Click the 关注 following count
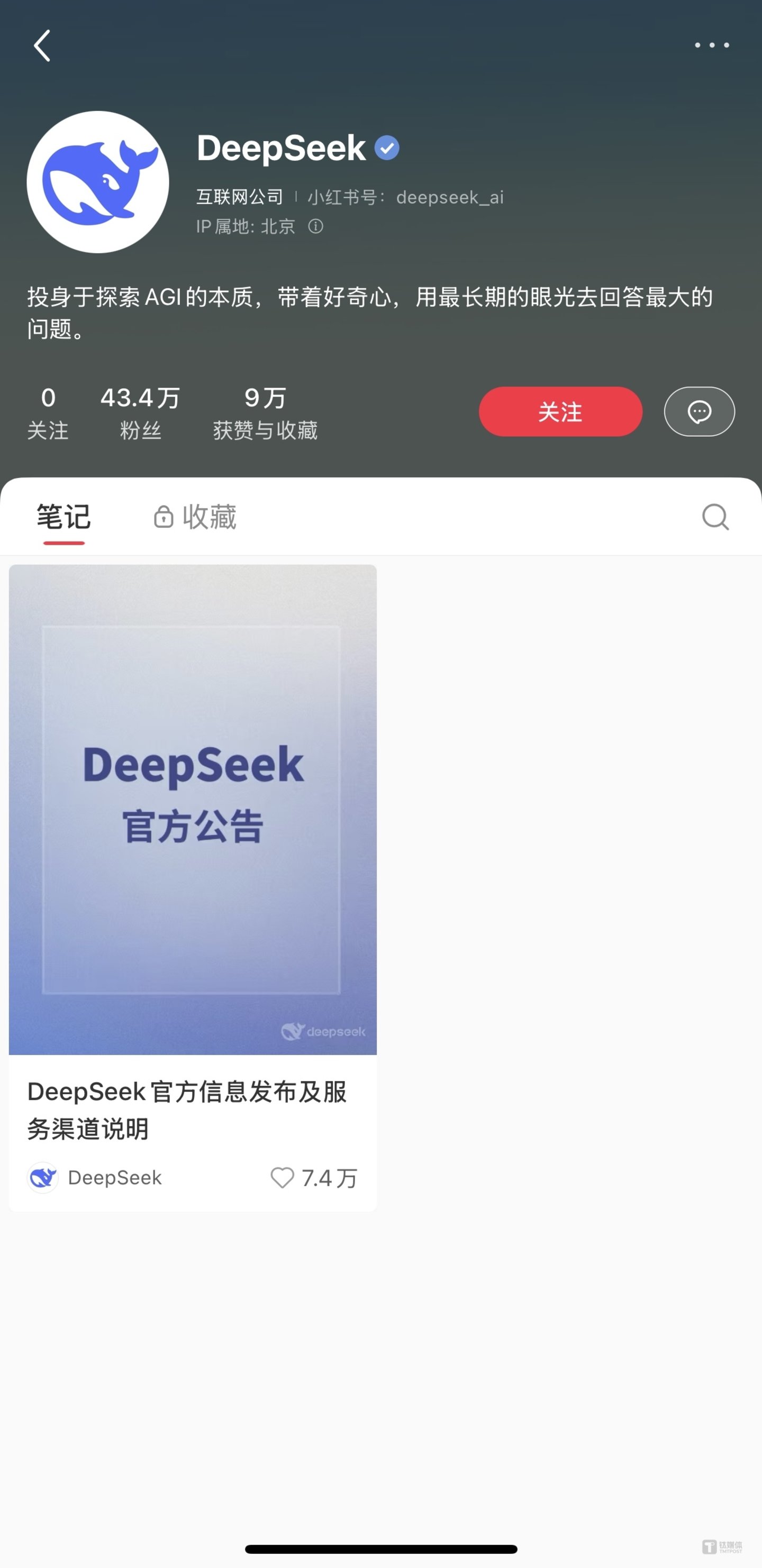This screenshot has width=762, height=1568. 49,412
